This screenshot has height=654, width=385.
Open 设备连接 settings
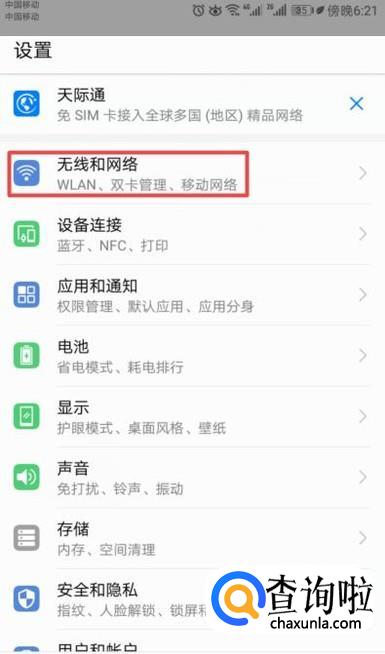192,234
